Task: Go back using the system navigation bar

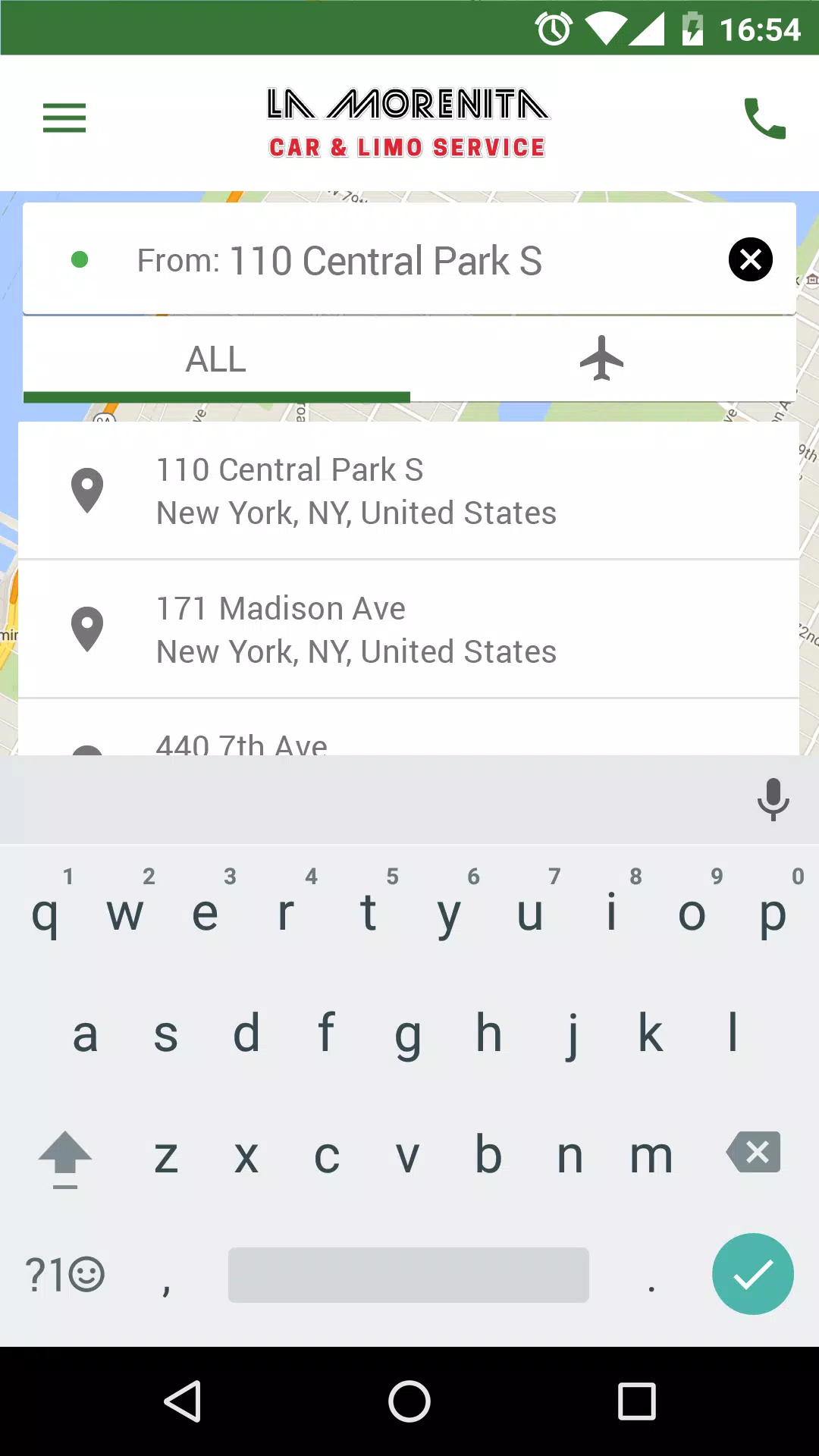Action: 183,1401
